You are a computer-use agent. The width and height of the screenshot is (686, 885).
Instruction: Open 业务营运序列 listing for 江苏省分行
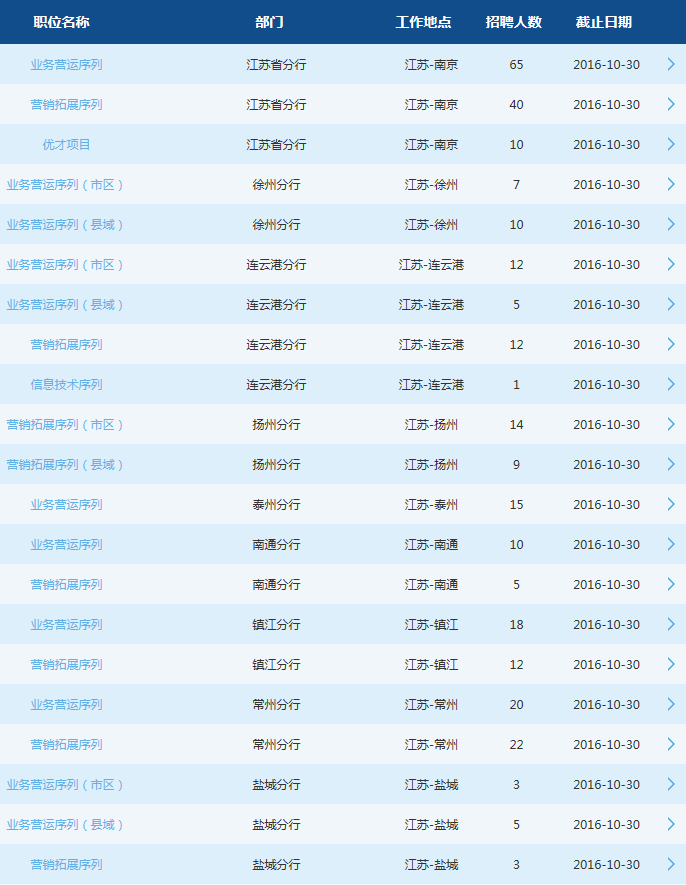66,65
